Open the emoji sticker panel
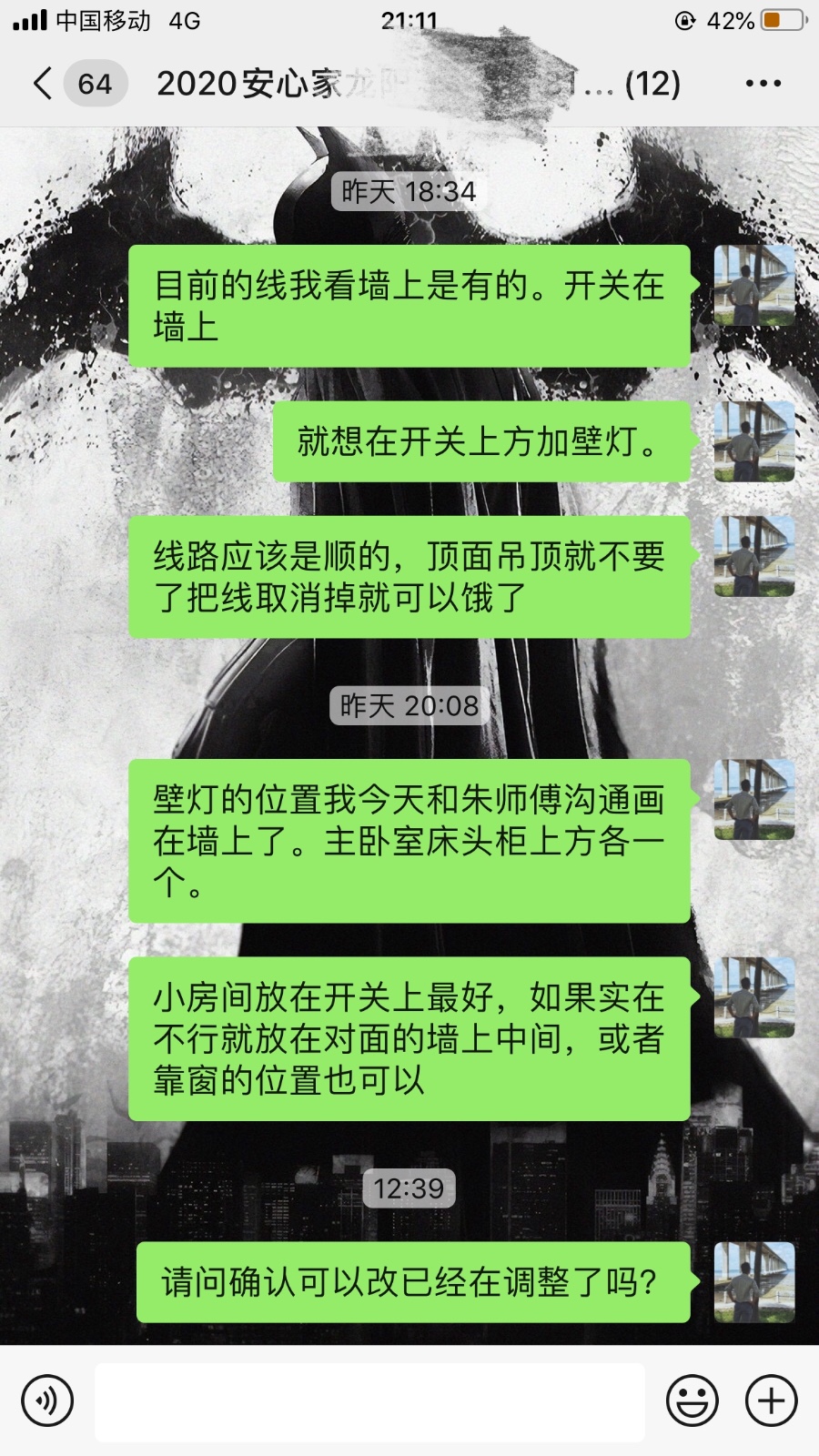The width and height of the screenshot is (819, 1456). 692,1400
